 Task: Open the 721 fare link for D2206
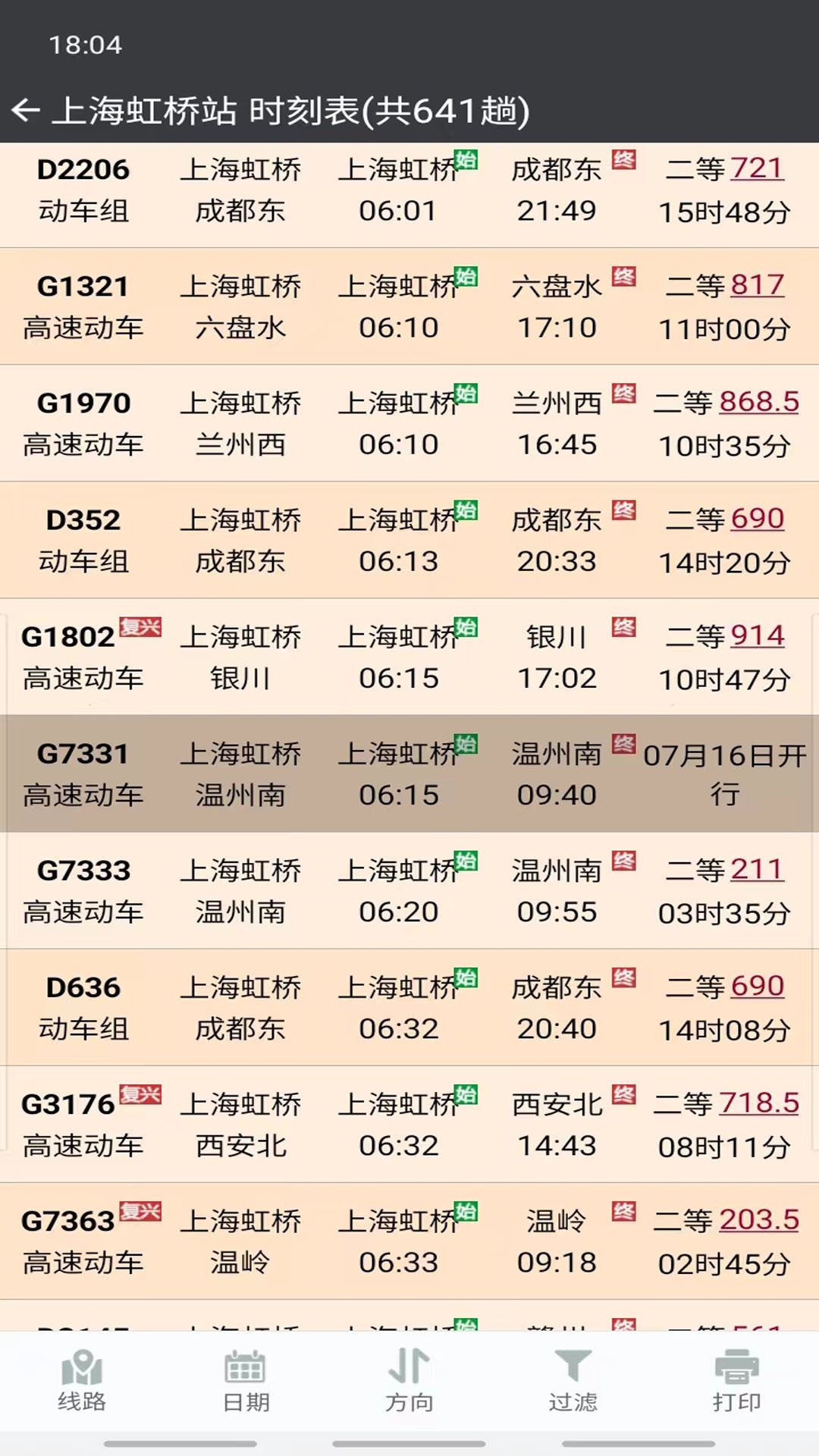756,170
